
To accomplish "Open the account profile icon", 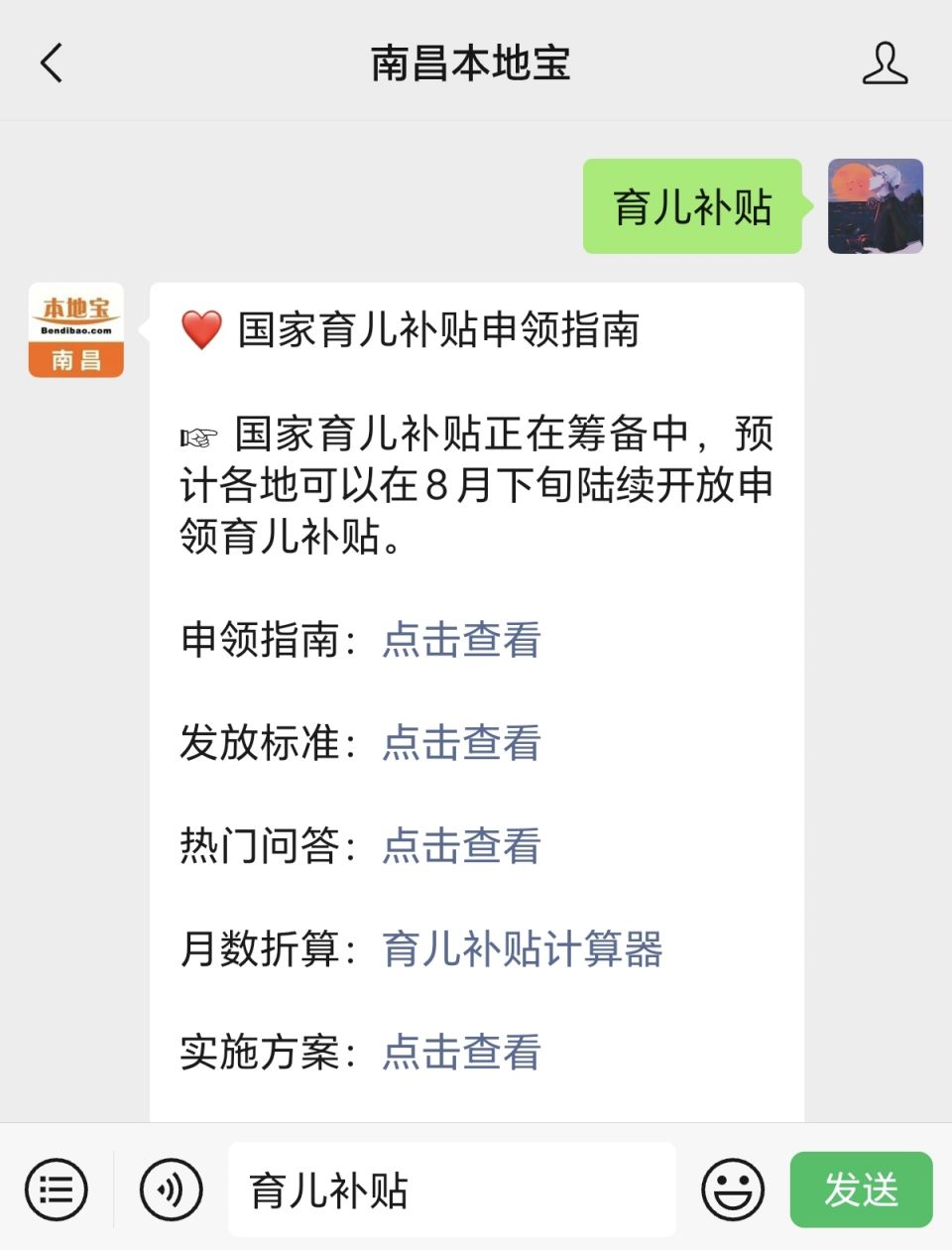I will pyautogui.click(x=884, y=62).
